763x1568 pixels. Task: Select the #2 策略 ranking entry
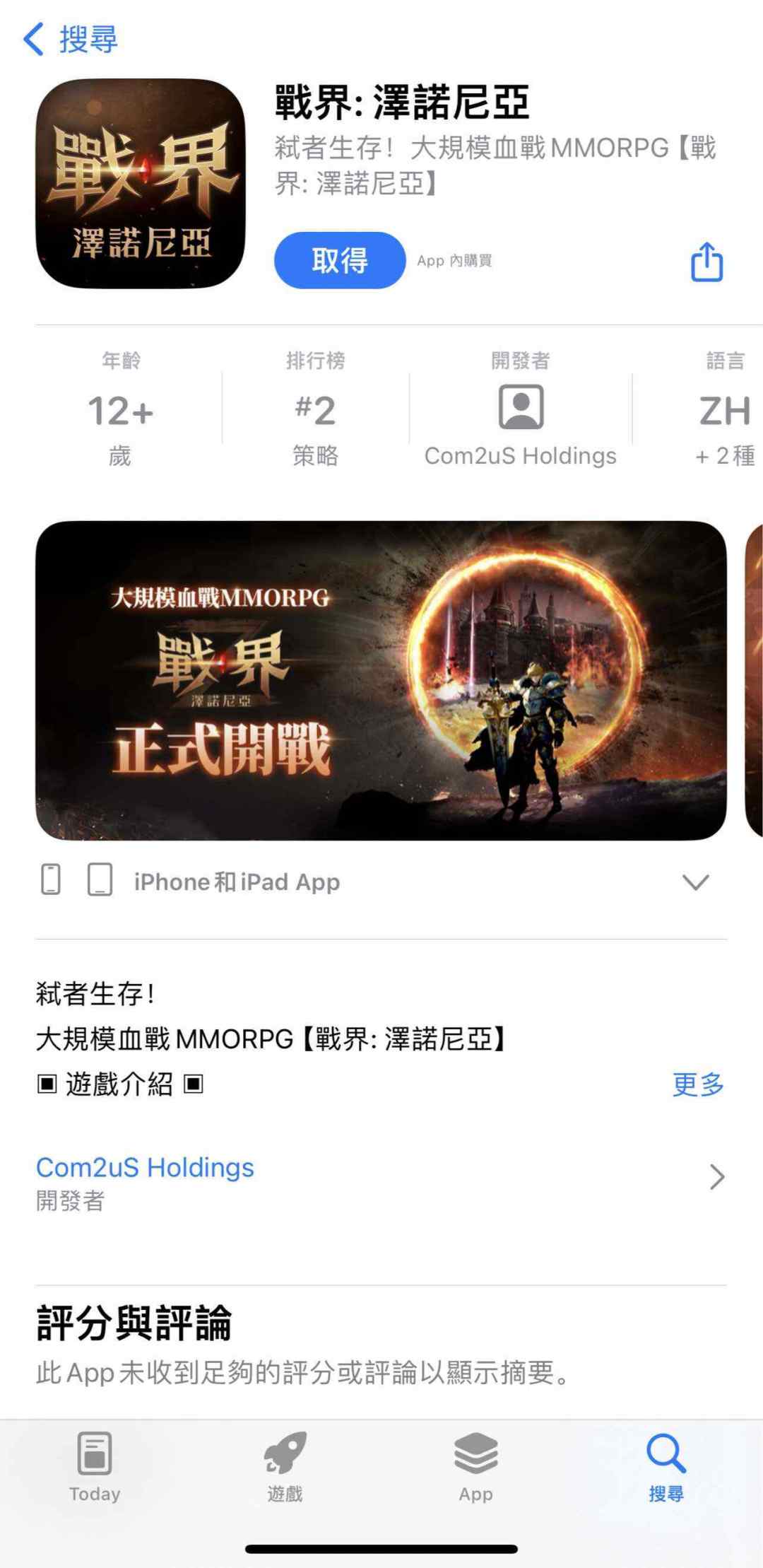click(x=316, y=410)
